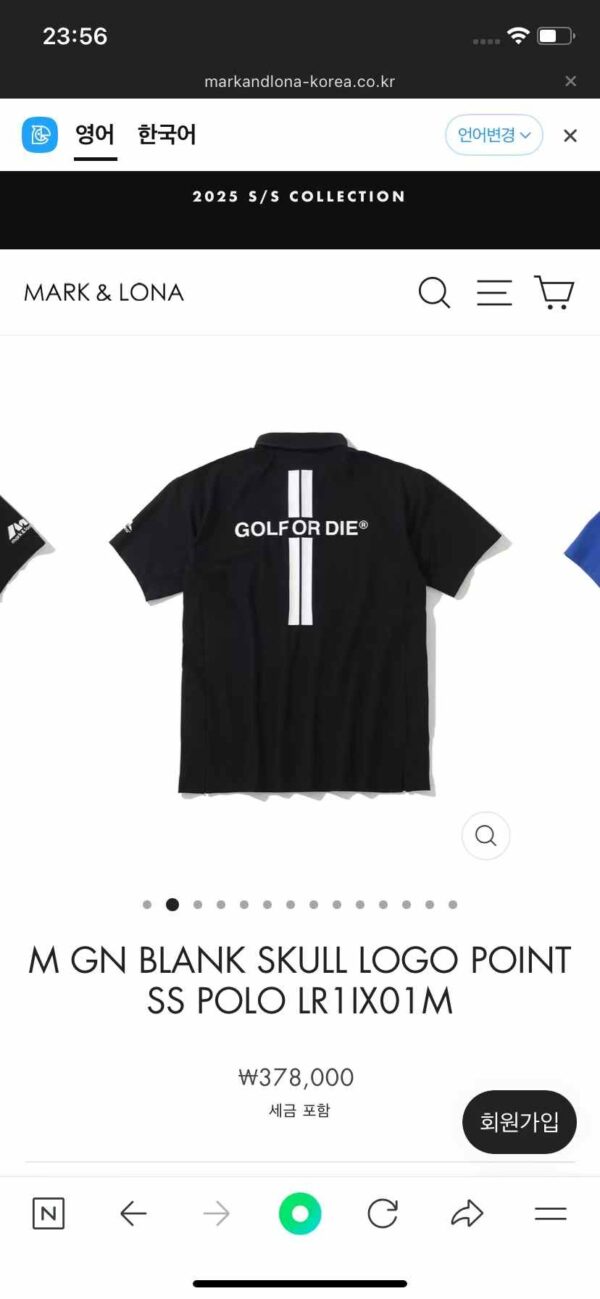Tap the green Naver search circle
The image size is (600, 1299).
pos(300,1214)
